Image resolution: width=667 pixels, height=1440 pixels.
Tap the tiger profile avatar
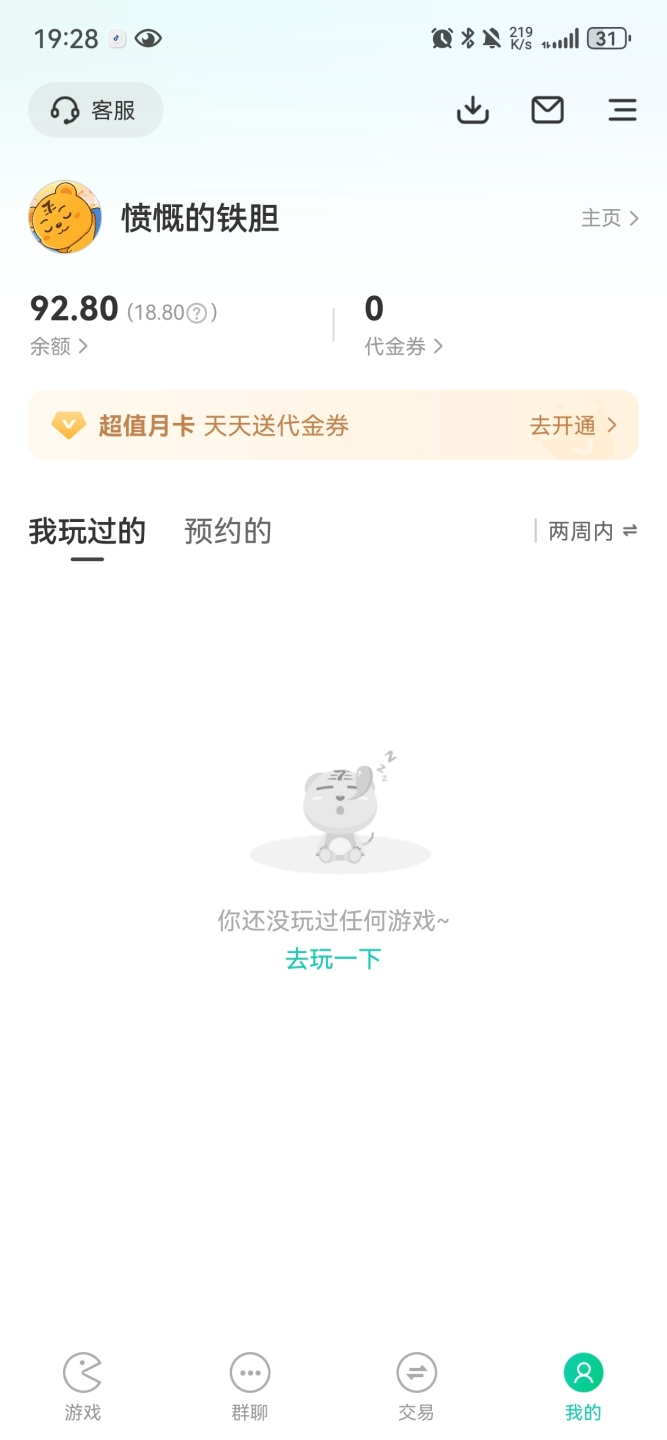(65, 217)
